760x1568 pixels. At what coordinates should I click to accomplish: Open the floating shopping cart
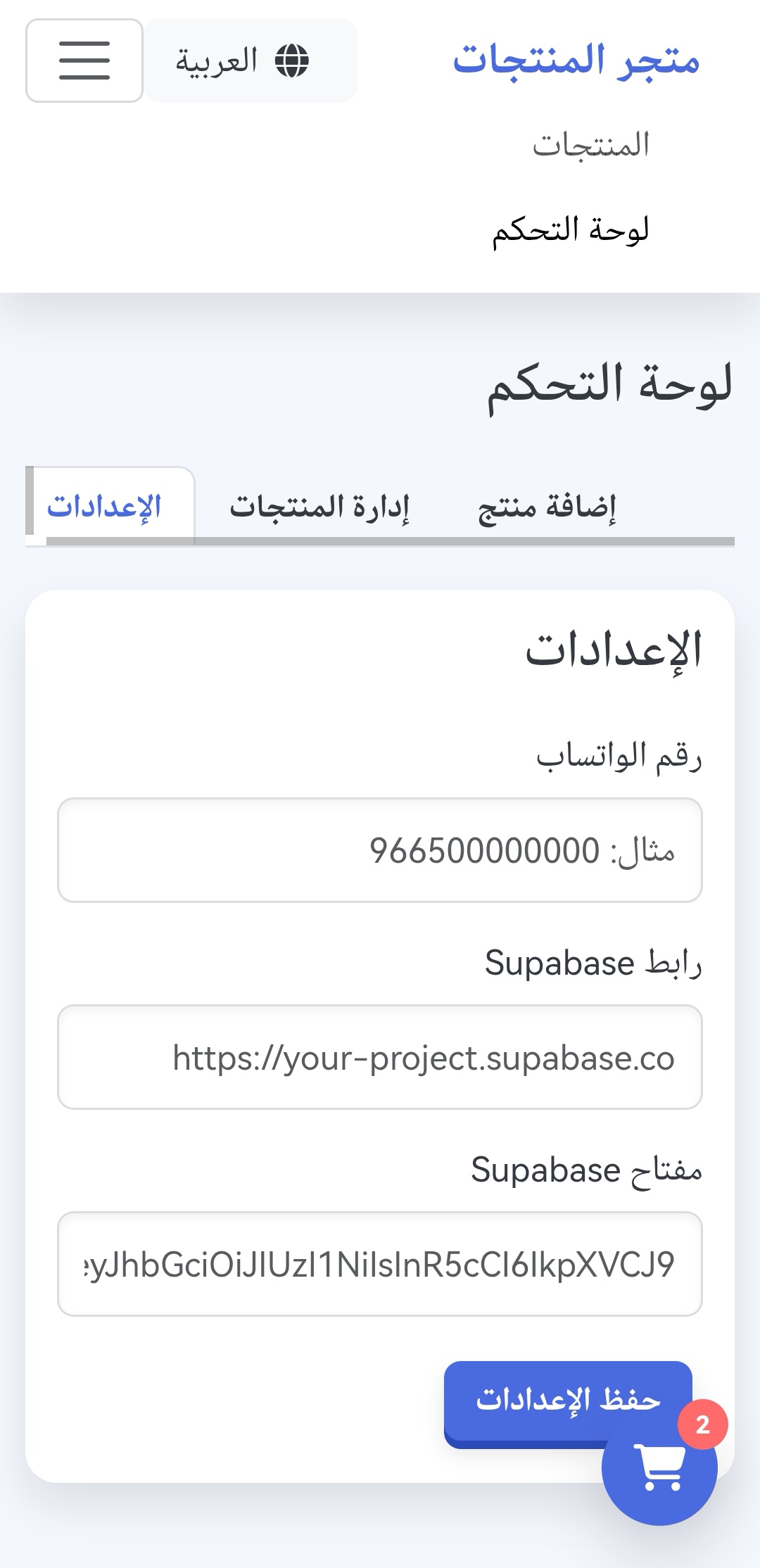[659, 1468]
